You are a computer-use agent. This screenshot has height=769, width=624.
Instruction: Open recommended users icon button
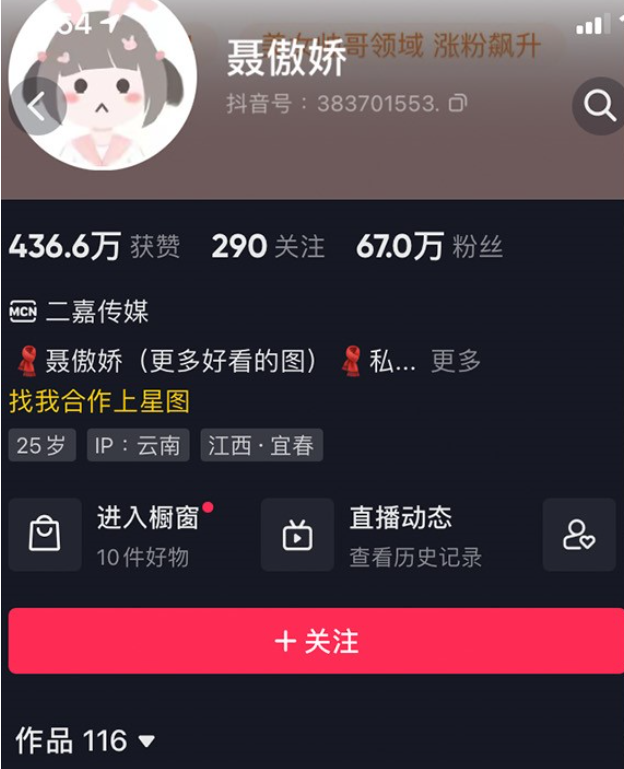click(x=579, y=534)
